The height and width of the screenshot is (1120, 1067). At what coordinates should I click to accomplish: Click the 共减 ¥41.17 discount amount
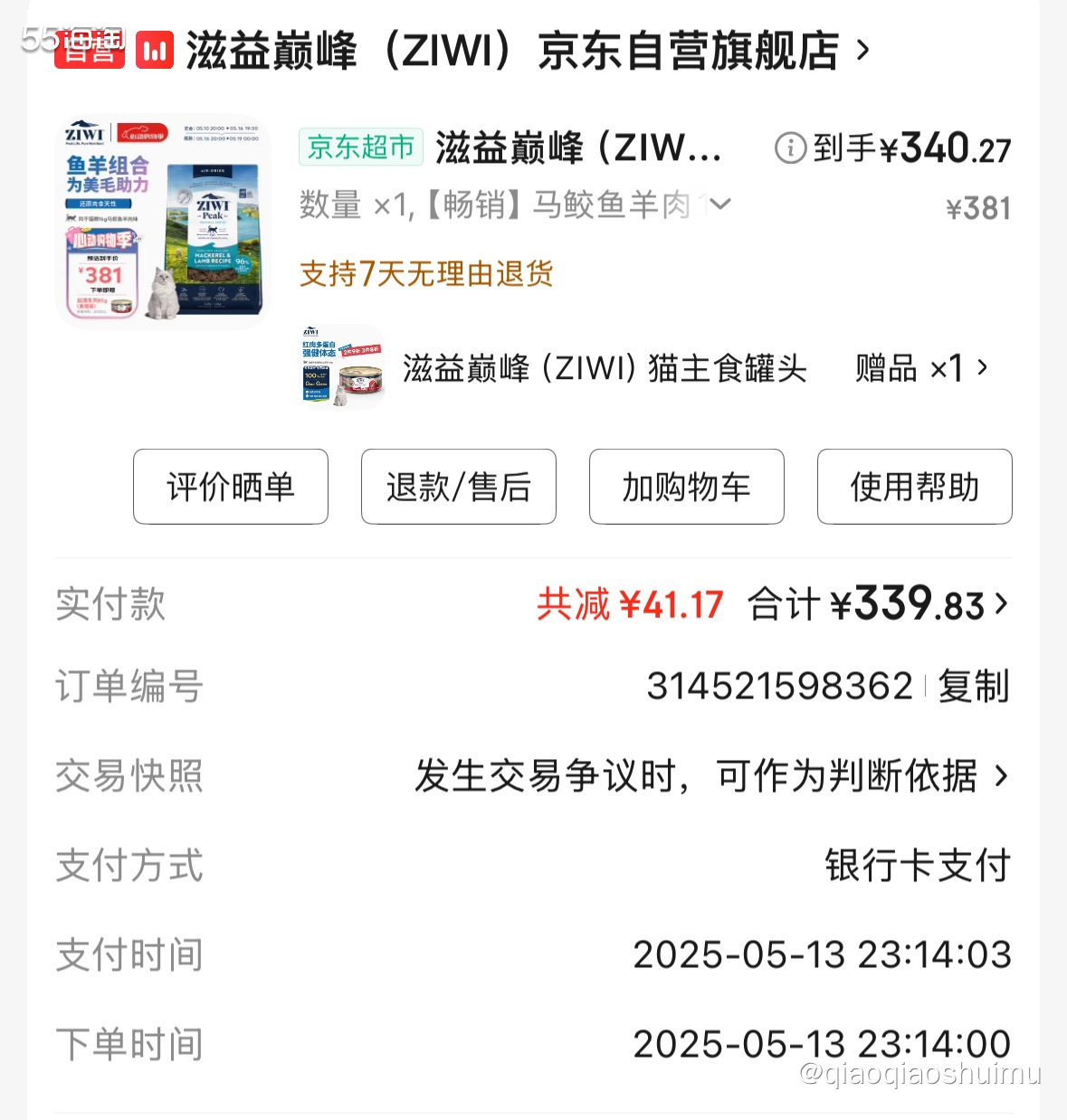click(x=629, y=603)
